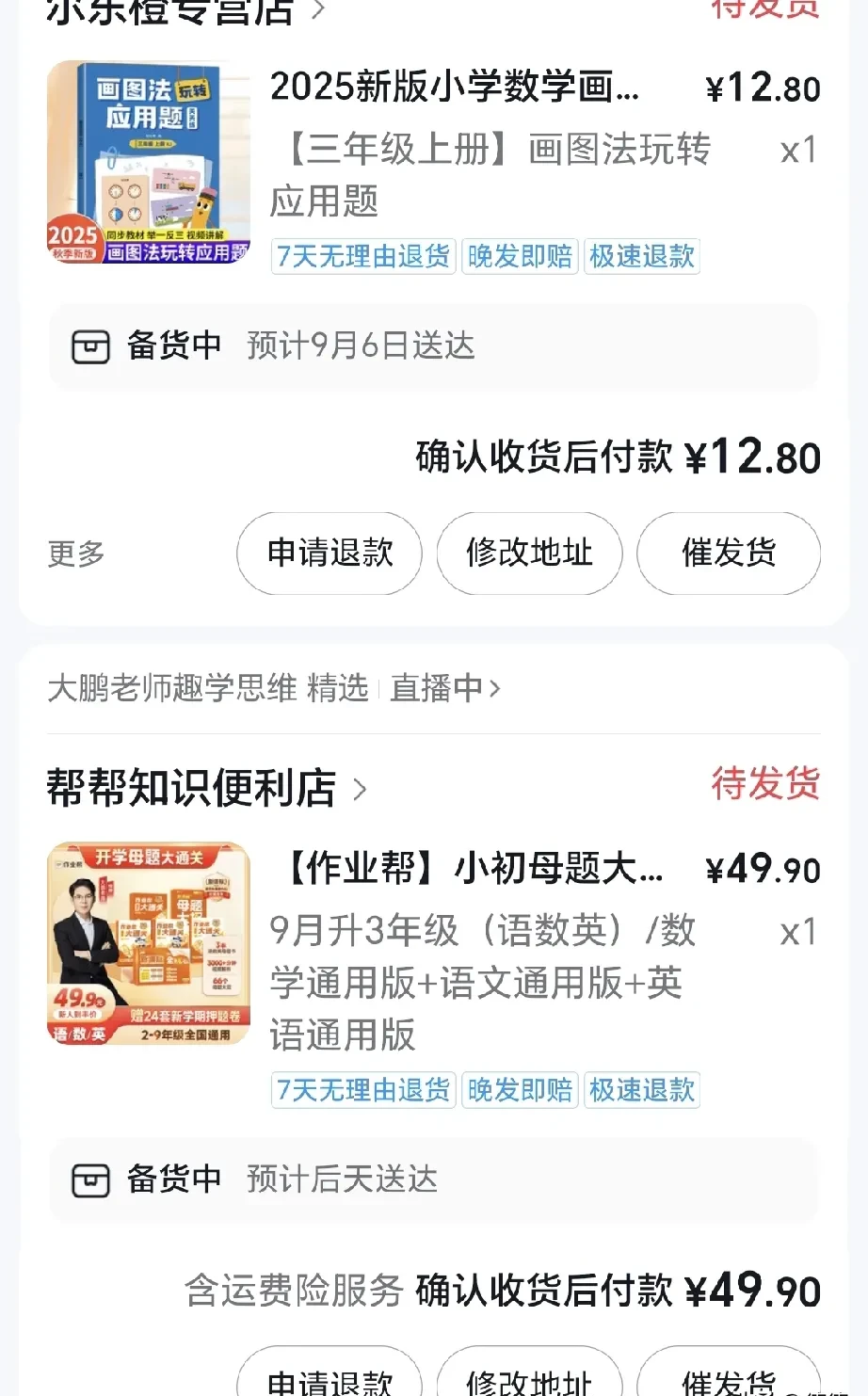Open the 【作业帮】小初母题大 product title
Viewport: 868px width, 1396px height.
coord(467,868)
